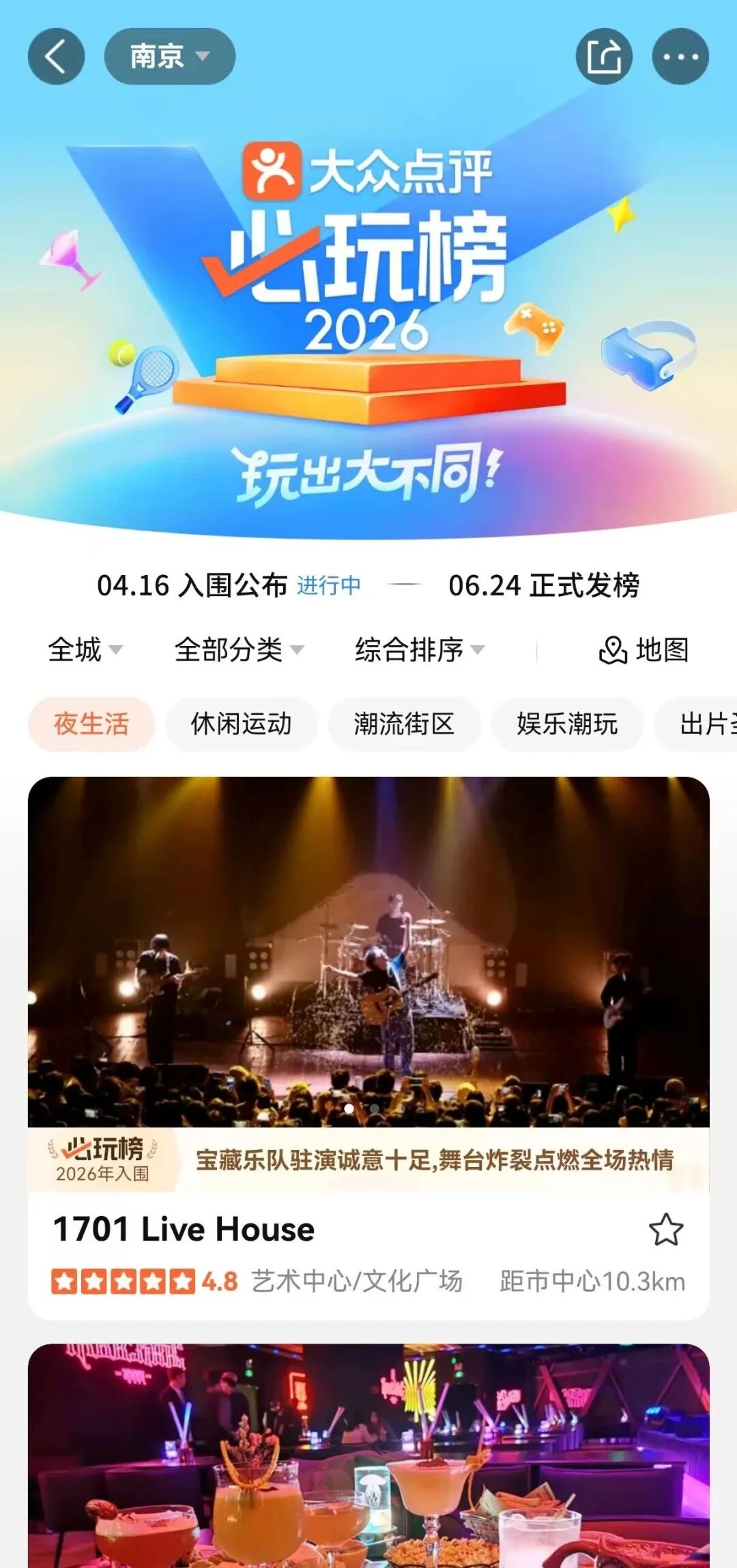Select the 潮流街区 chip
The height and width of the screenshot is (1568, 737).
tap(404, 724)
